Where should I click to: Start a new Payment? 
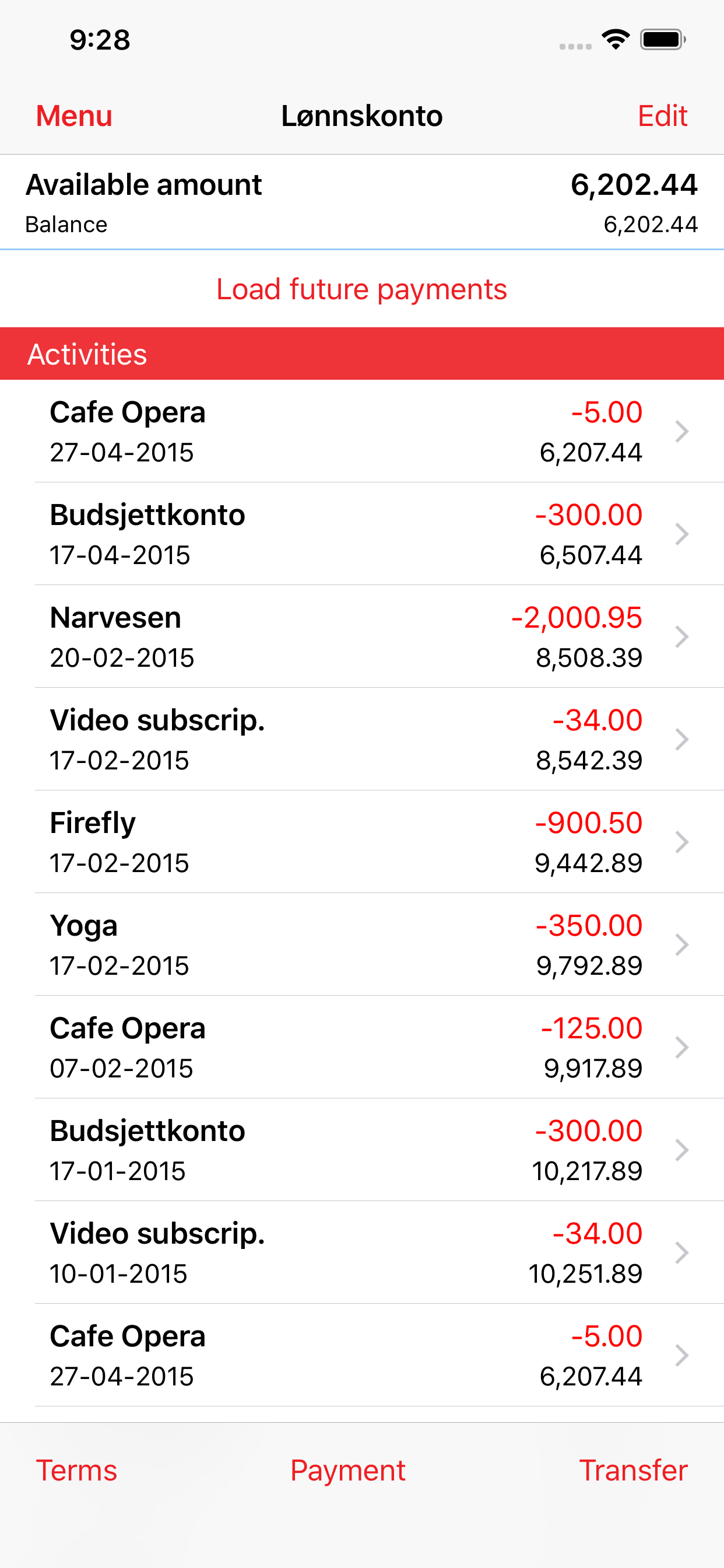tap(348, 1470)
